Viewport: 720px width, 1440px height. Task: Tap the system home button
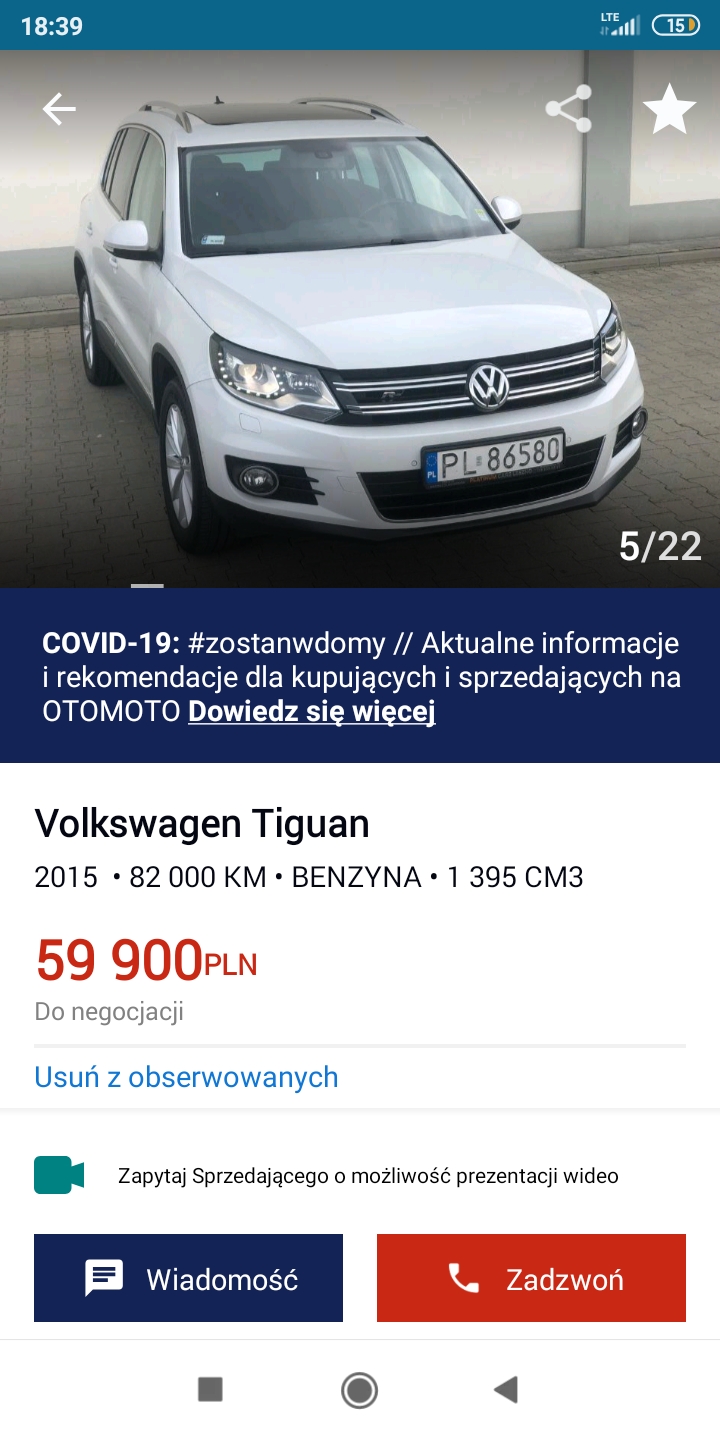click(x=359, y=1389)
